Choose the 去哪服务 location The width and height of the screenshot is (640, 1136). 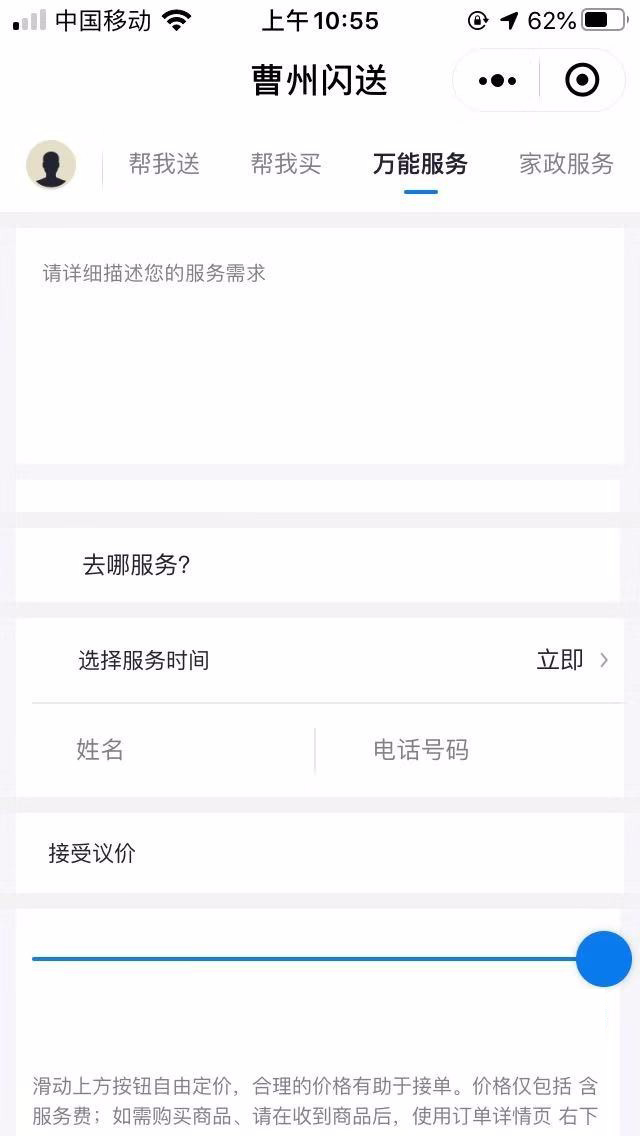(320, 565)
